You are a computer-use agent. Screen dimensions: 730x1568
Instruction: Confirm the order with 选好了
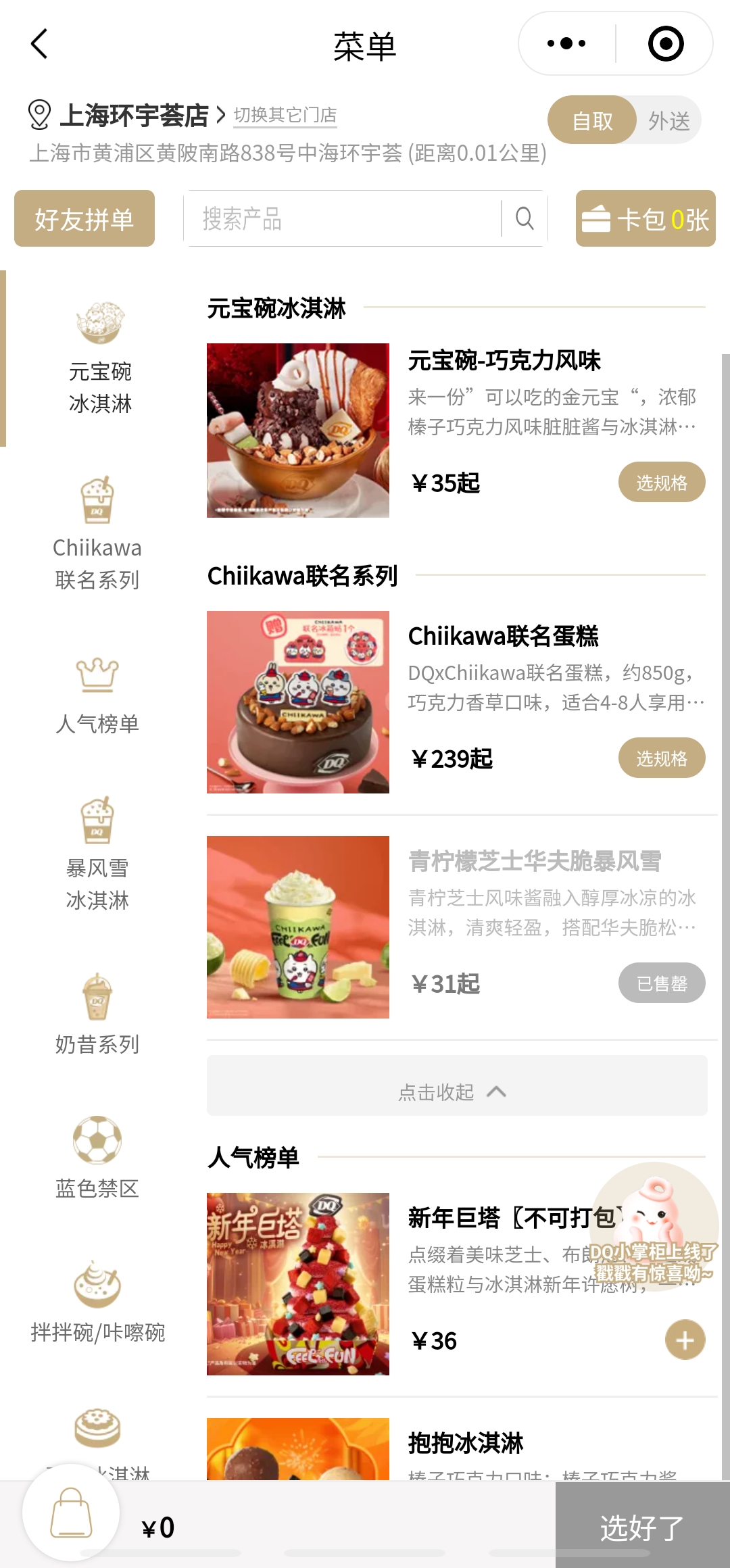(643, 1527)
